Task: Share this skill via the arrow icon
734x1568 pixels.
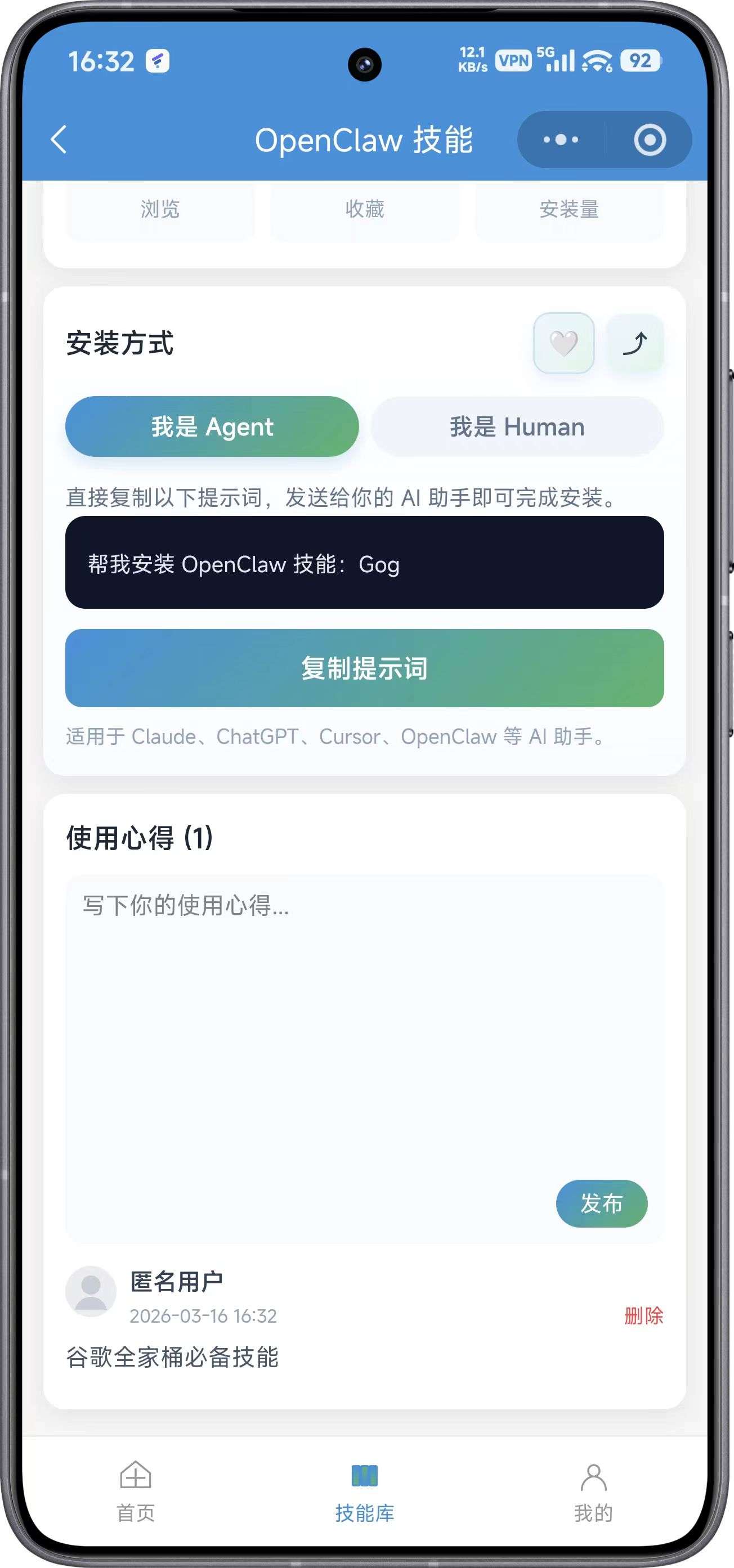Action: (635, 343)
